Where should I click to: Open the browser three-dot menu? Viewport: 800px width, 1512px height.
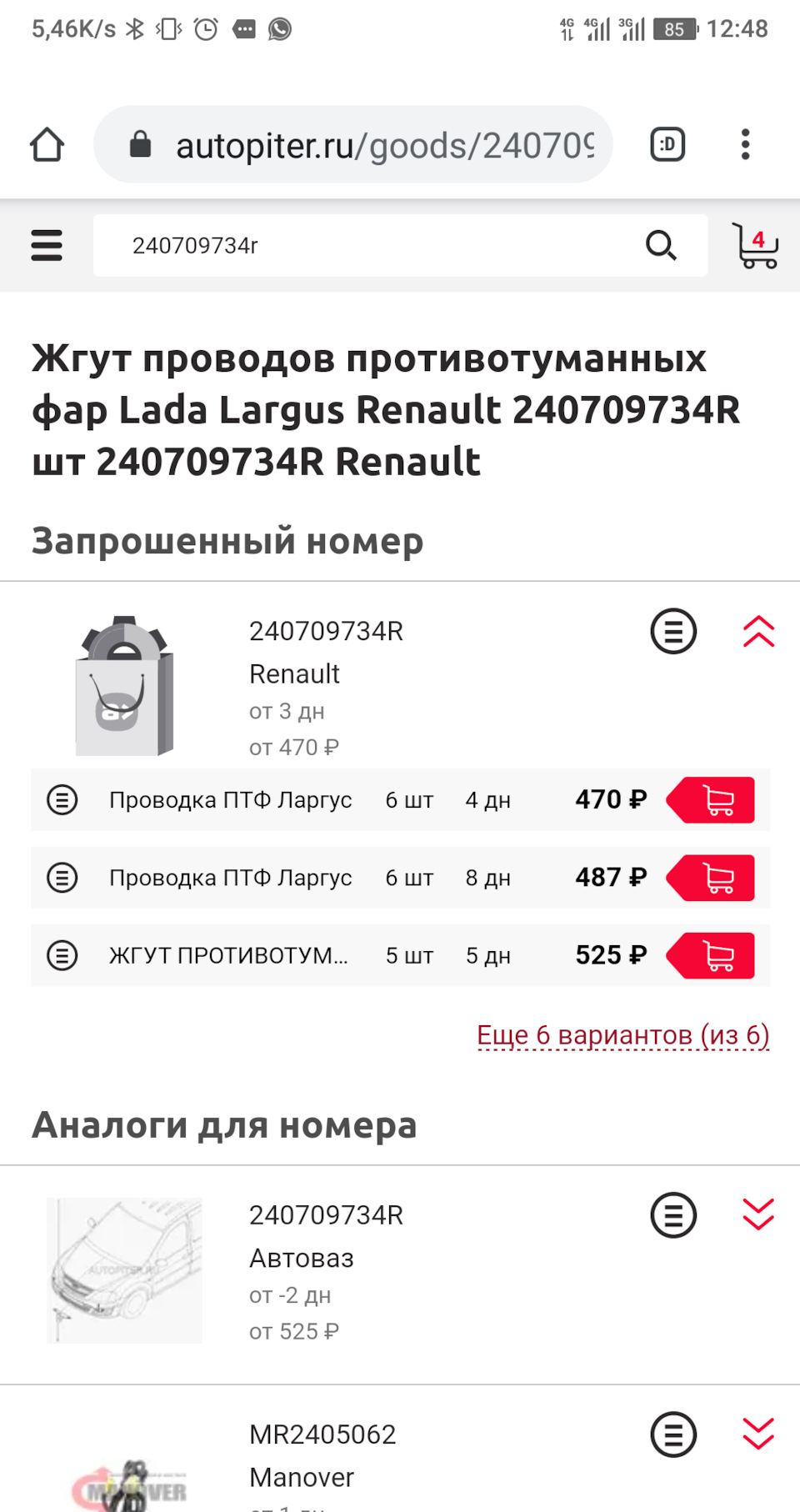tap(745, 143)
